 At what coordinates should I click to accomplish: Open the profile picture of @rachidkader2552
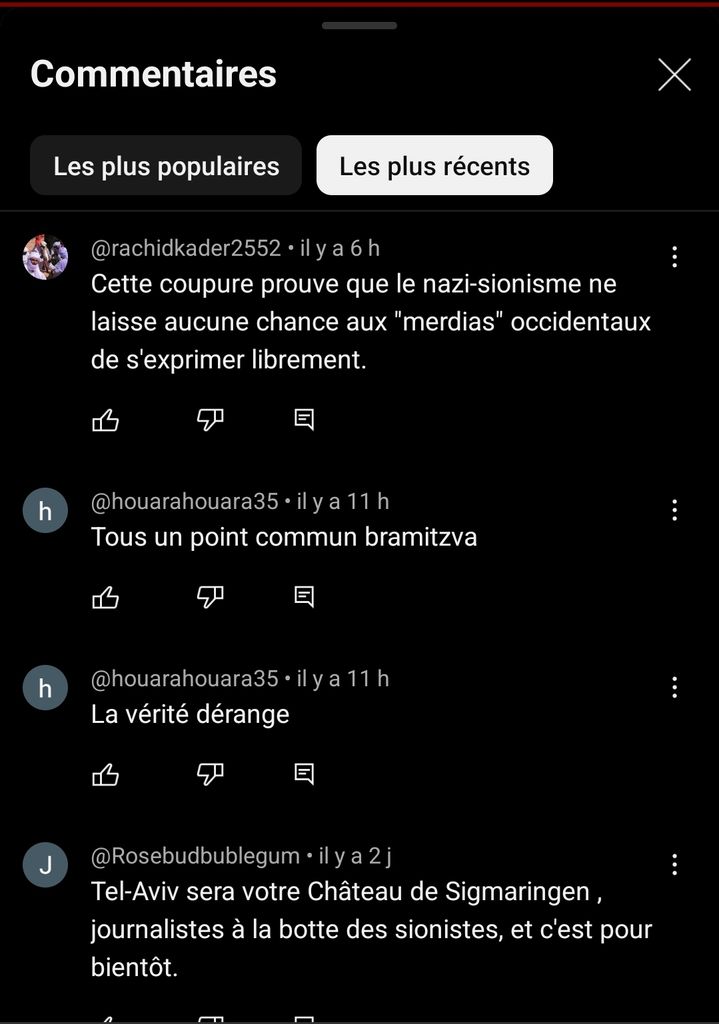tap(45, 257)
